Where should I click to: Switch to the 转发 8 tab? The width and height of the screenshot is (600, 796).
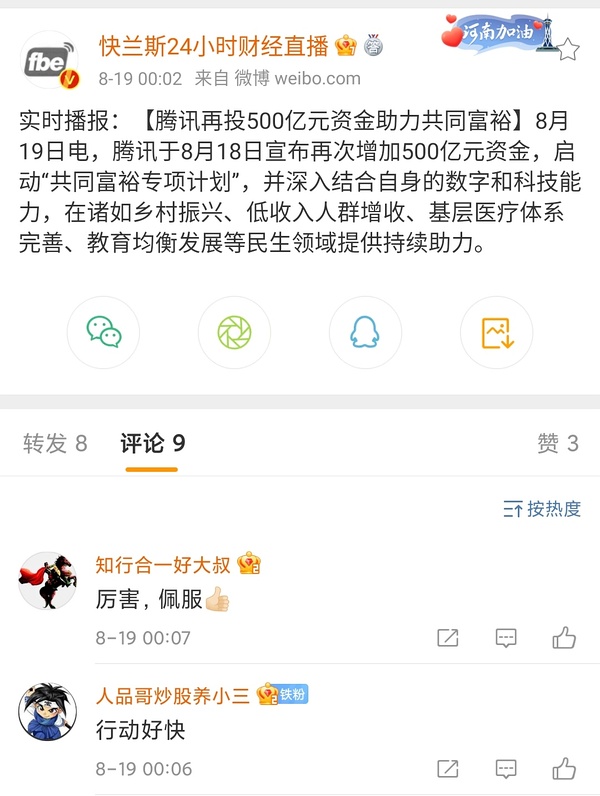click(x=55, y=444)
